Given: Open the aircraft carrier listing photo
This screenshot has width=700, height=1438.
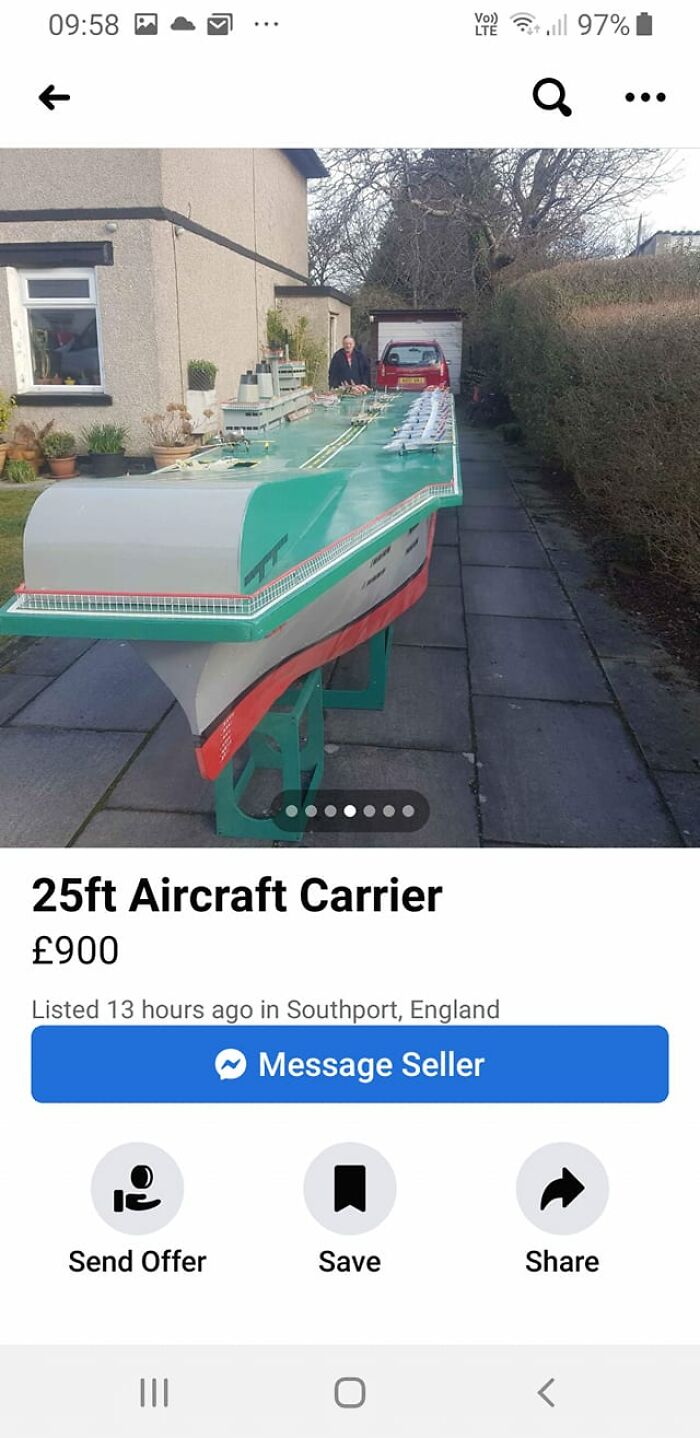Looking at the screenshot, I should (350, 497).
